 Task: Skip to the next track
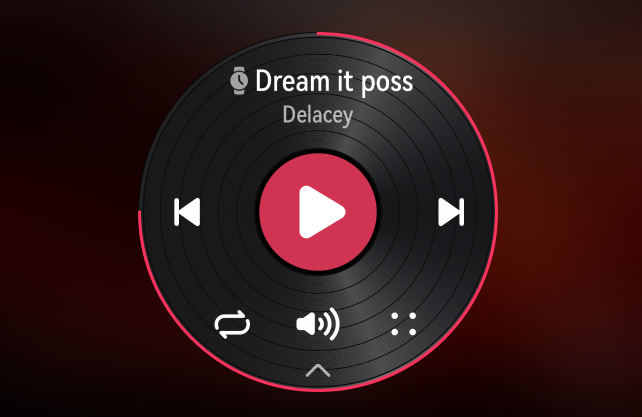(451, 212)
